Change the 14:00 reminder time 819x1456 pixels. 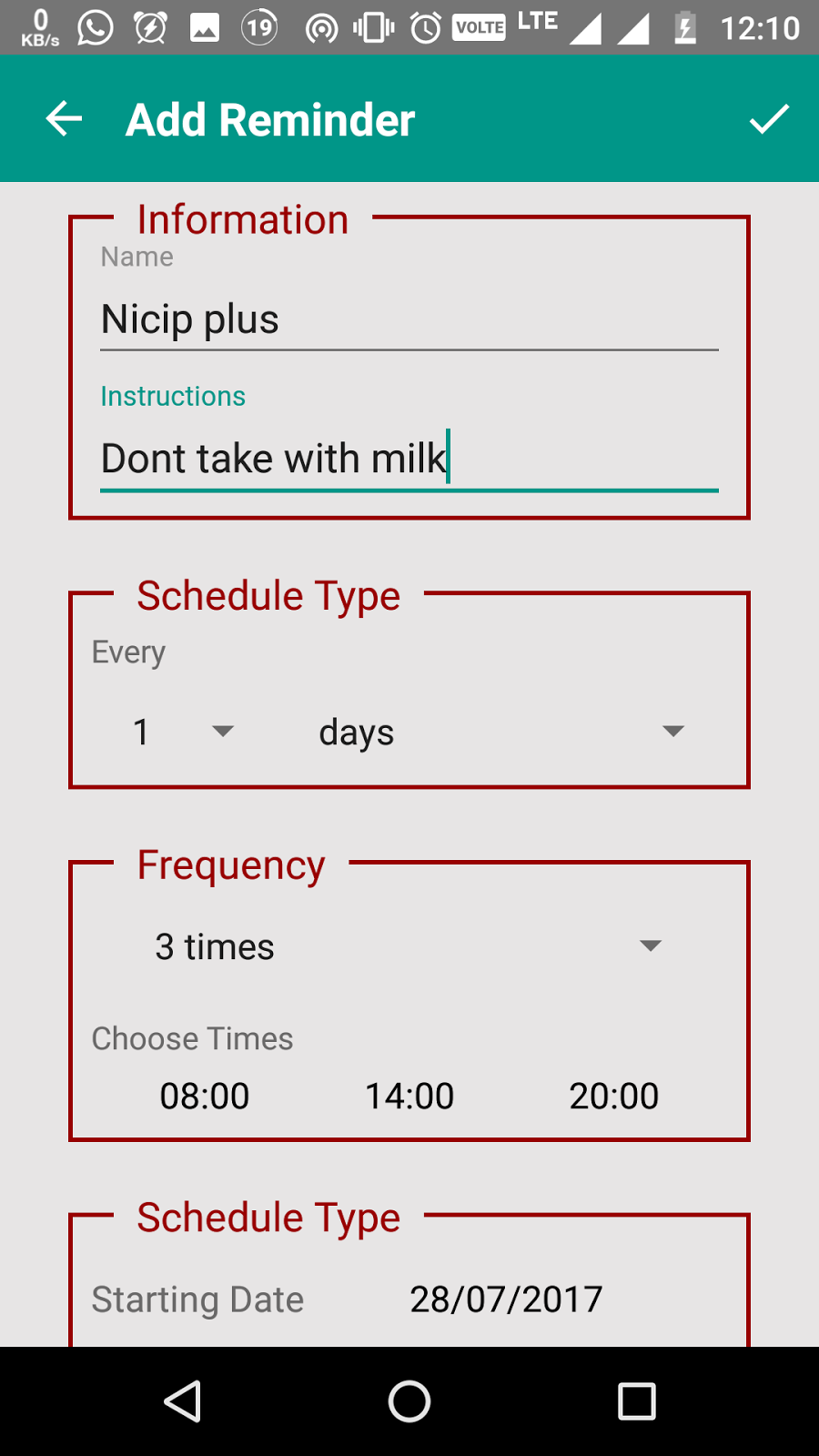(x=409, y=1096)
